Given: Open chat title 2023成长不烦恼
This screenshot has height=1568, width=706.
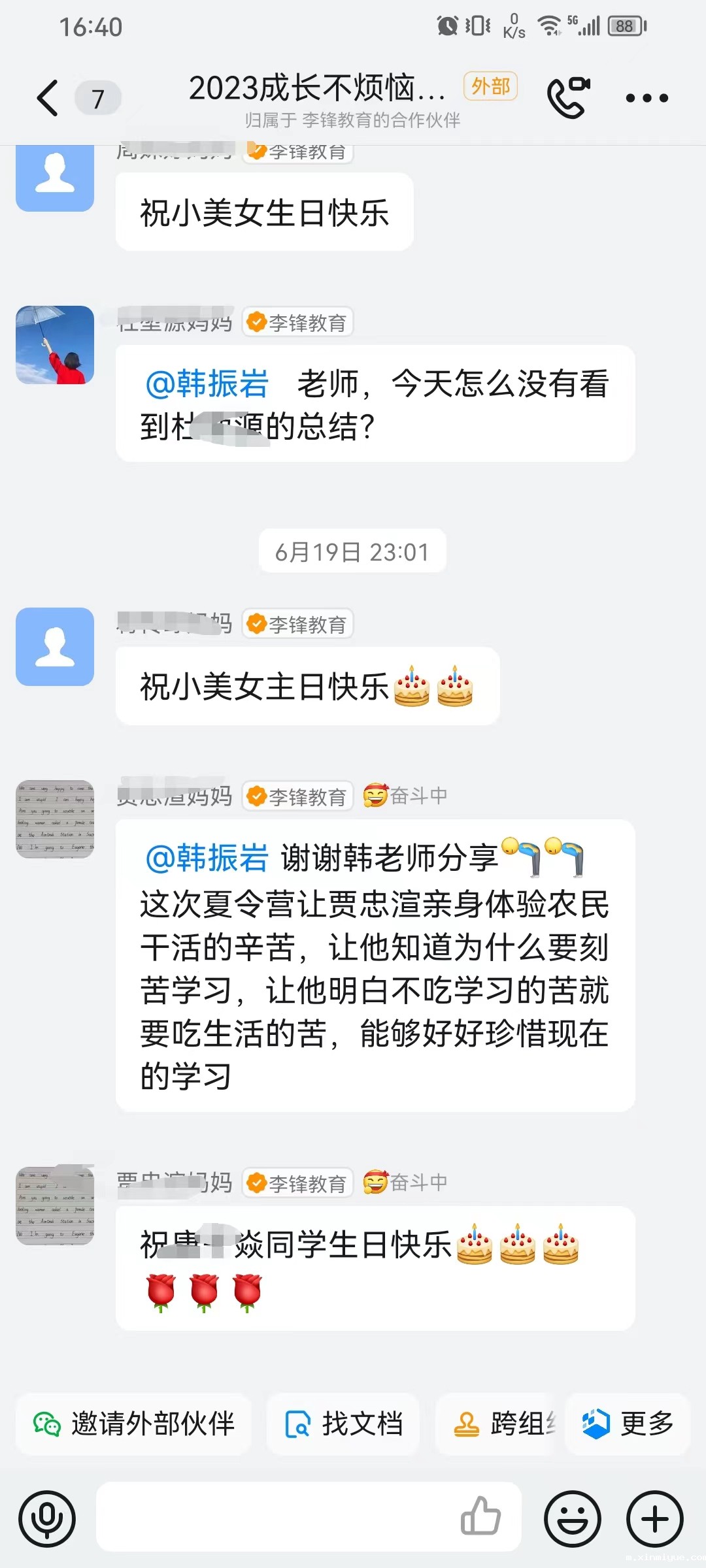Looking at the screenshot, I should [314, 90].
